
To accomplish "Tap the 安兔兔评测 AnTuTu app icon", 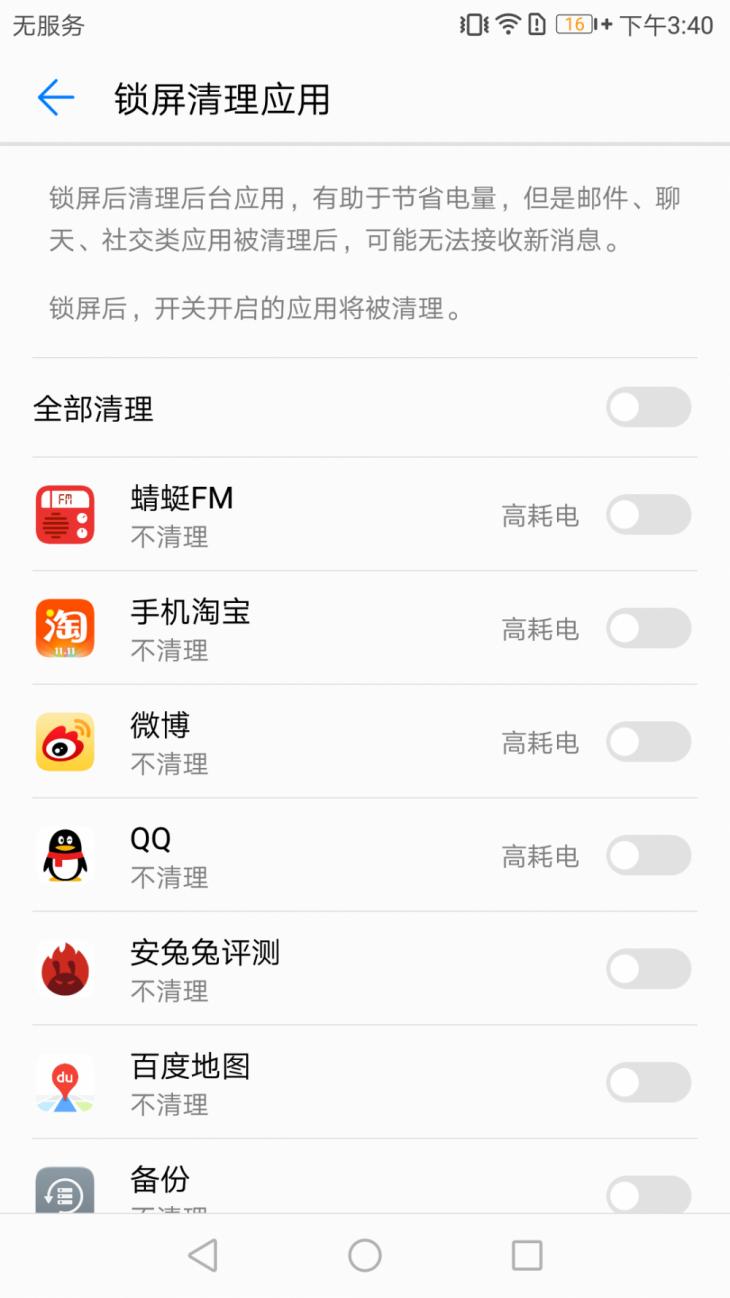I will pos(65,970).
